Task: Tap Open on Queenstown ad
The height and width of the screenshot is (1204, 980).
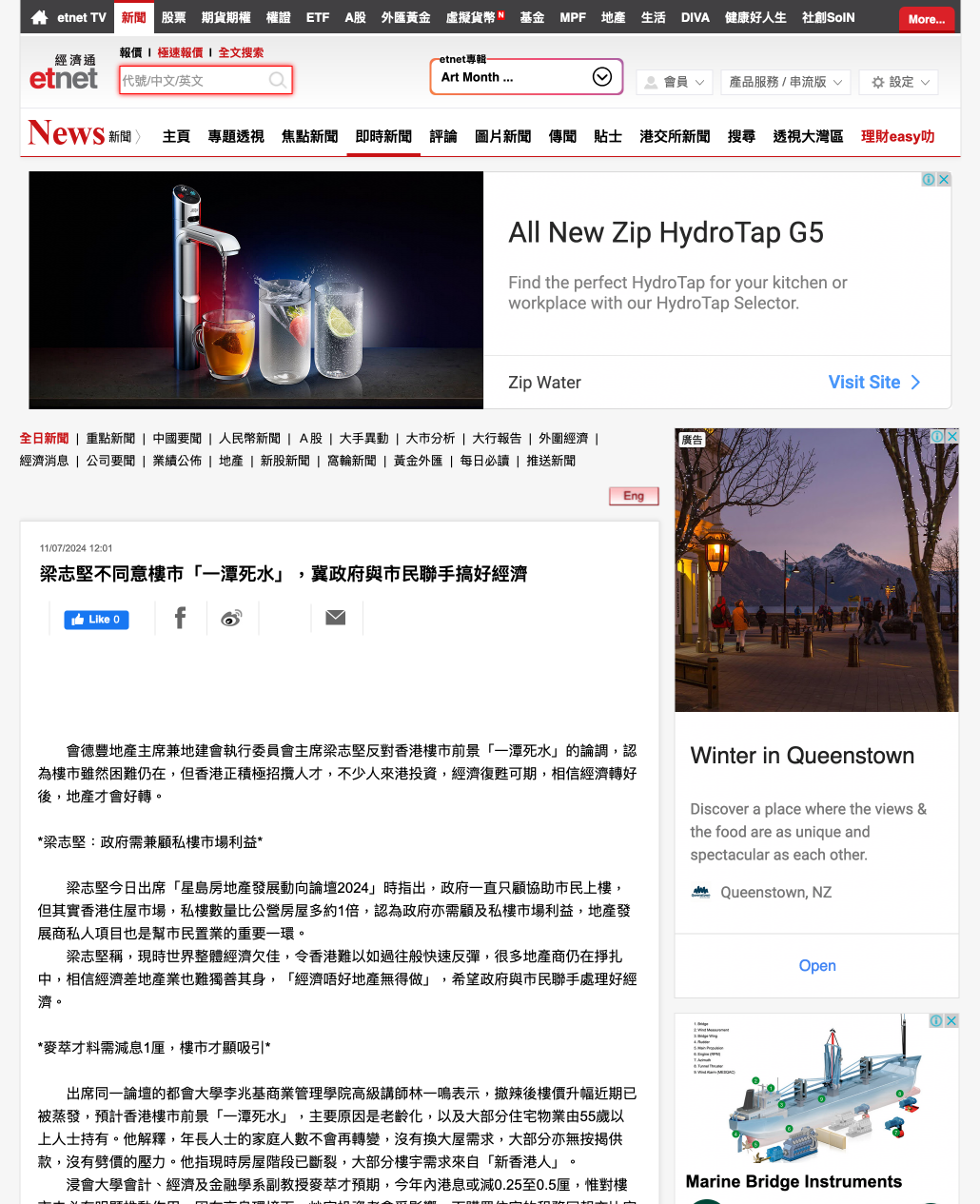Action: point(816,966)
